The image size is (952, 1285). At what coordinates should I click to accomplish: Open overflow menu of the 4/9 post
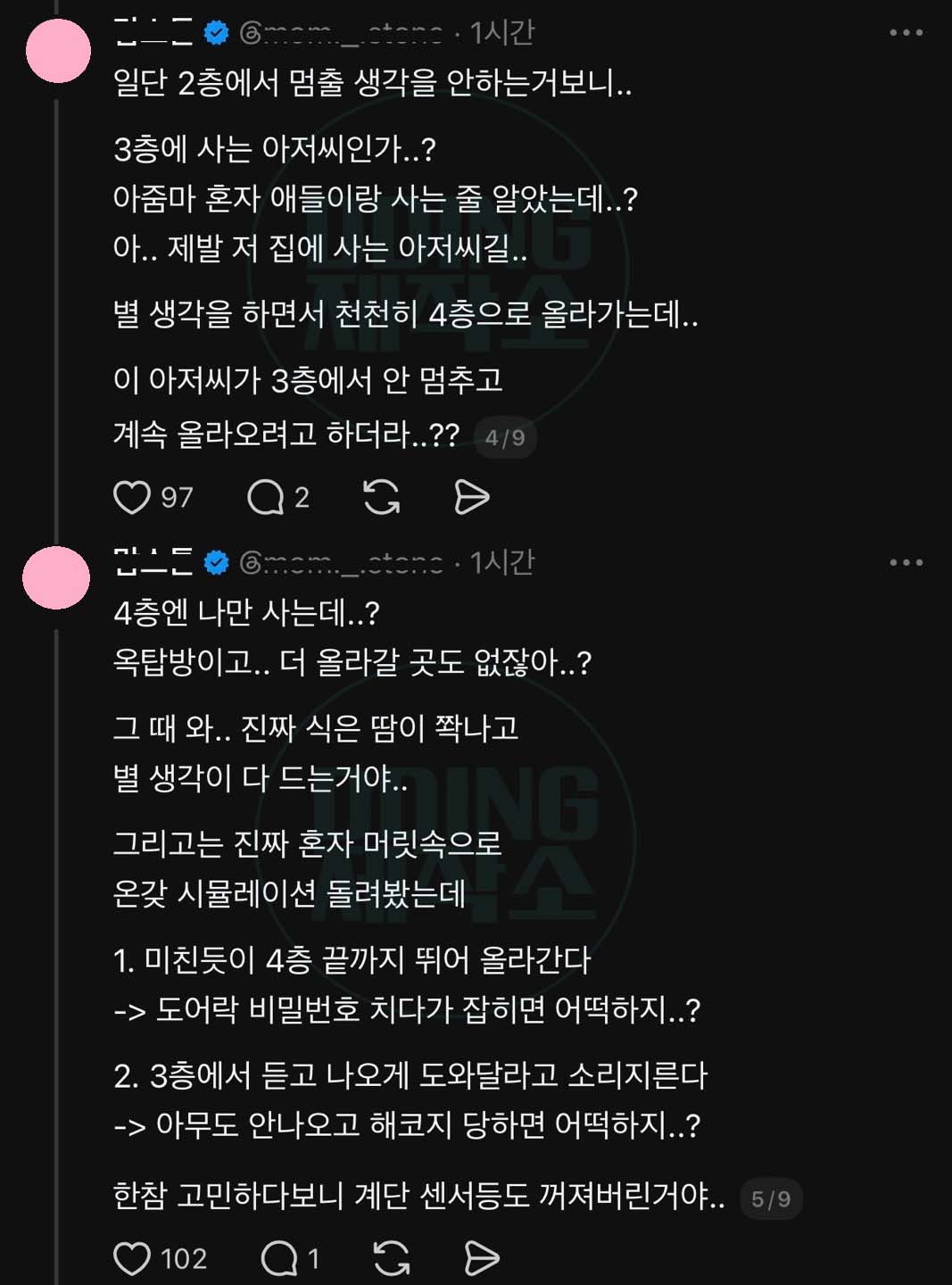click(x=906, y=33)
